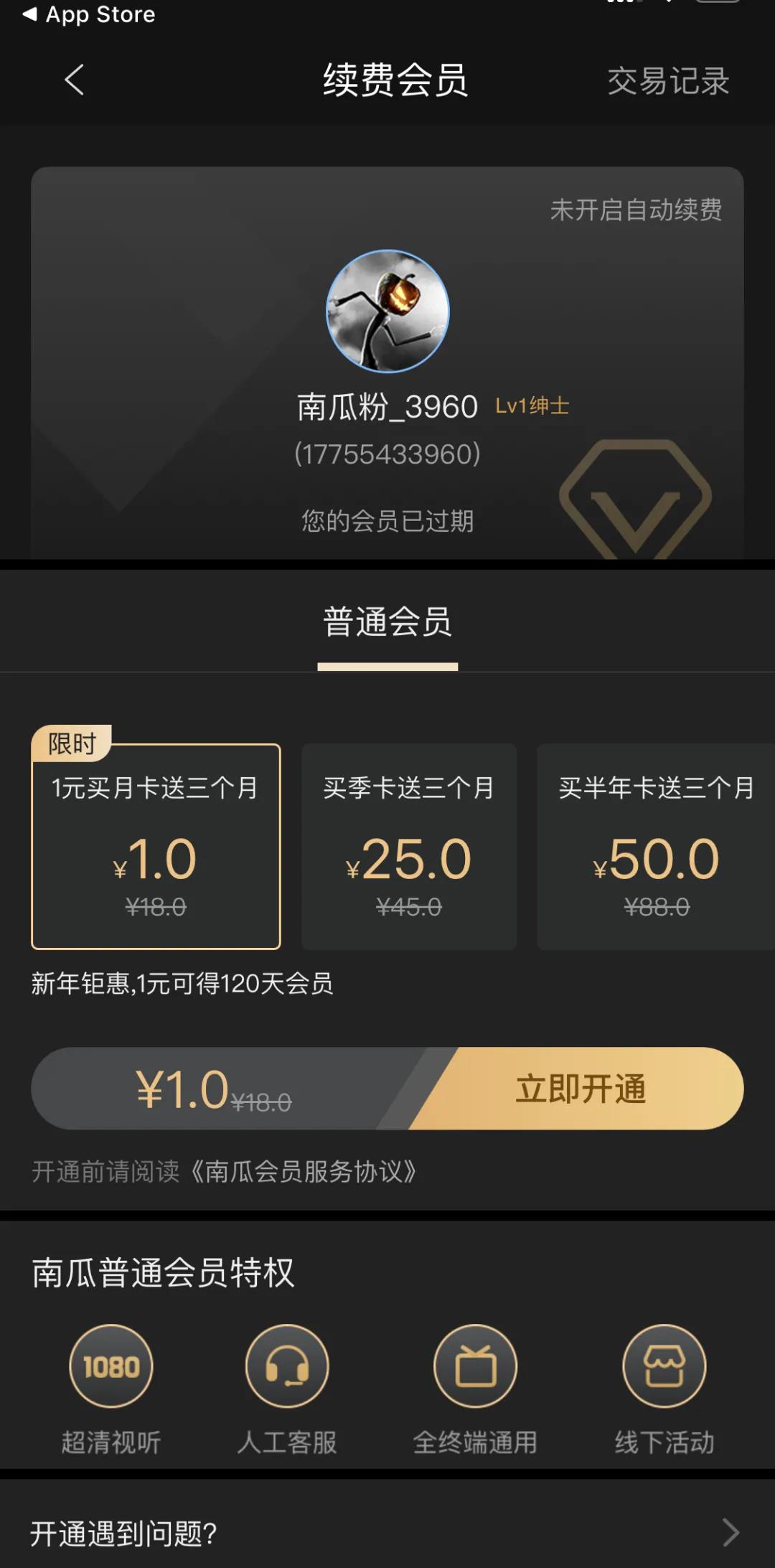Select the 线下活动 storefront icon
This screenshot has height=1568, width=775.
pyautogui.click(x=662, y=1366)
